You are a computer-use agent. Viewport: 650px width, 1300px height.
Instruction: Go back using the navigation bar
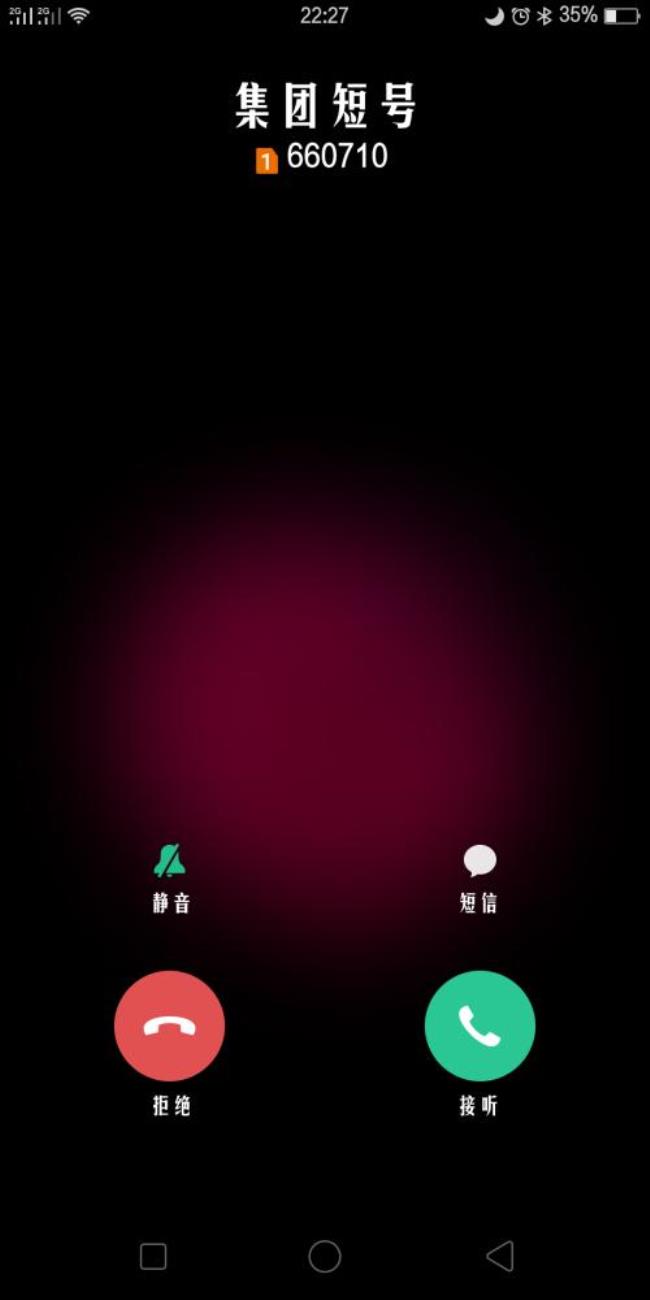[499, 1256]
